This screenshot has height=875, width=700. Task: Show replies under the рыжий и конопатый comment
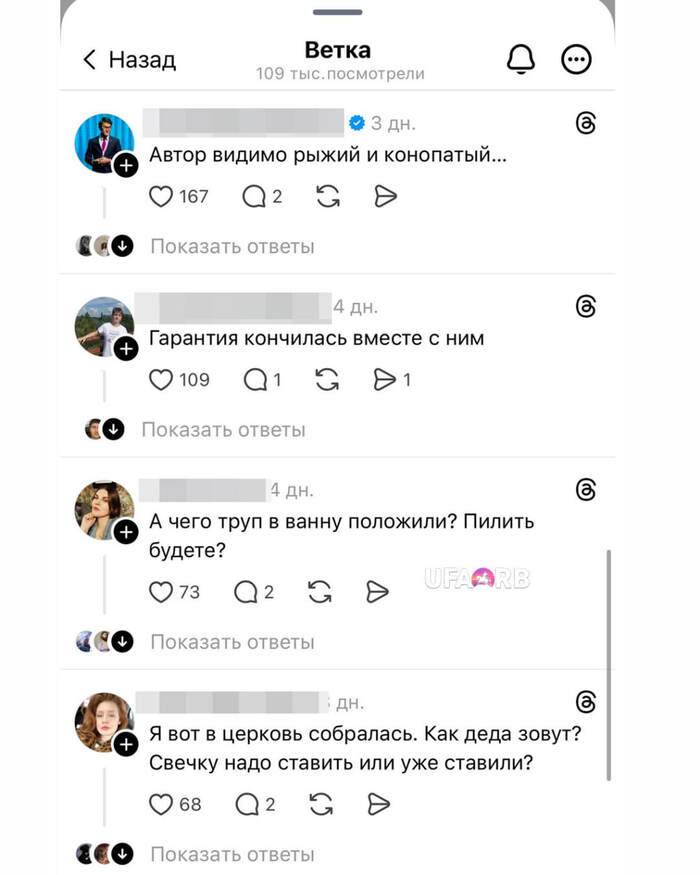(x=232, y=246)
